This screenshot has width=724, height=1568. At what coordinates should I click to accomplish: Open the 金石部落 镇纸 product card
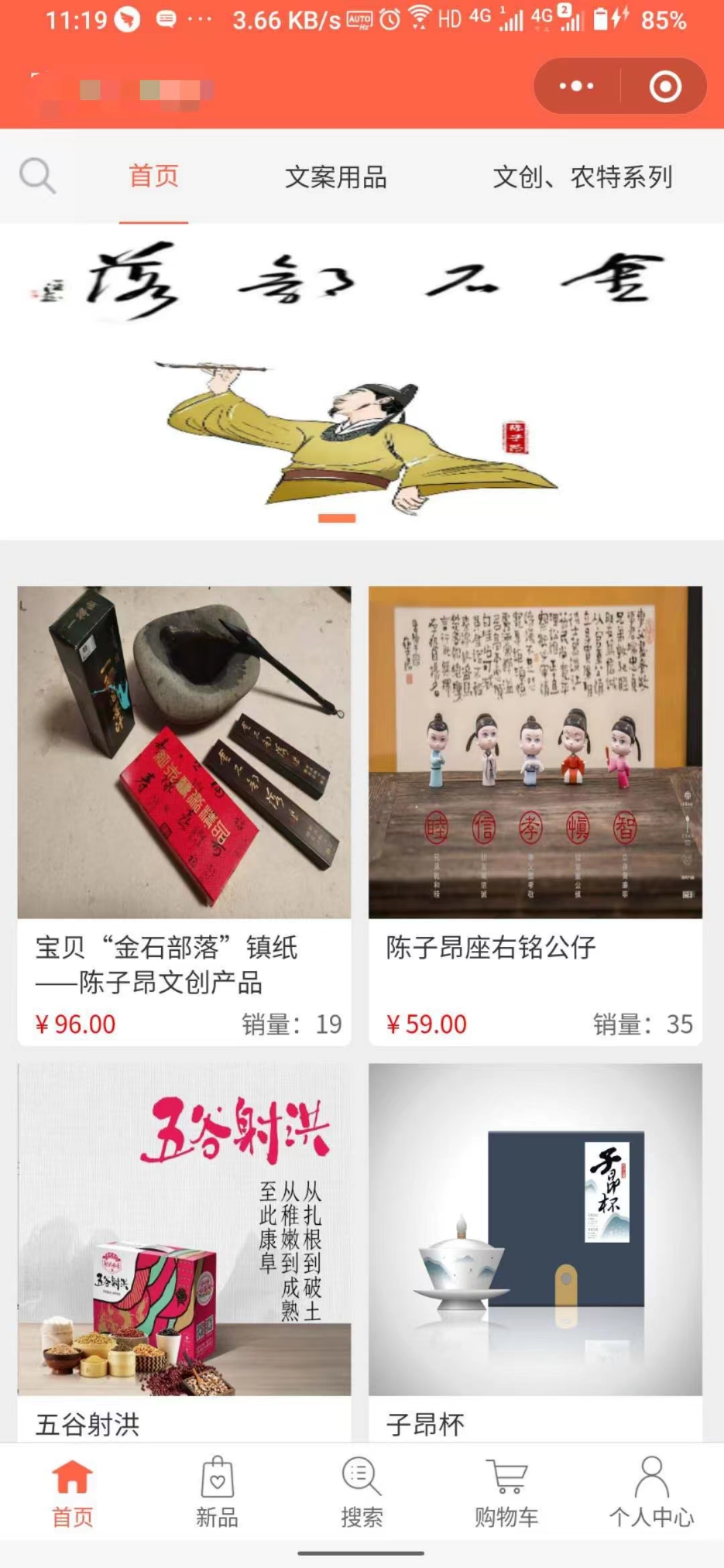[184, 814]
